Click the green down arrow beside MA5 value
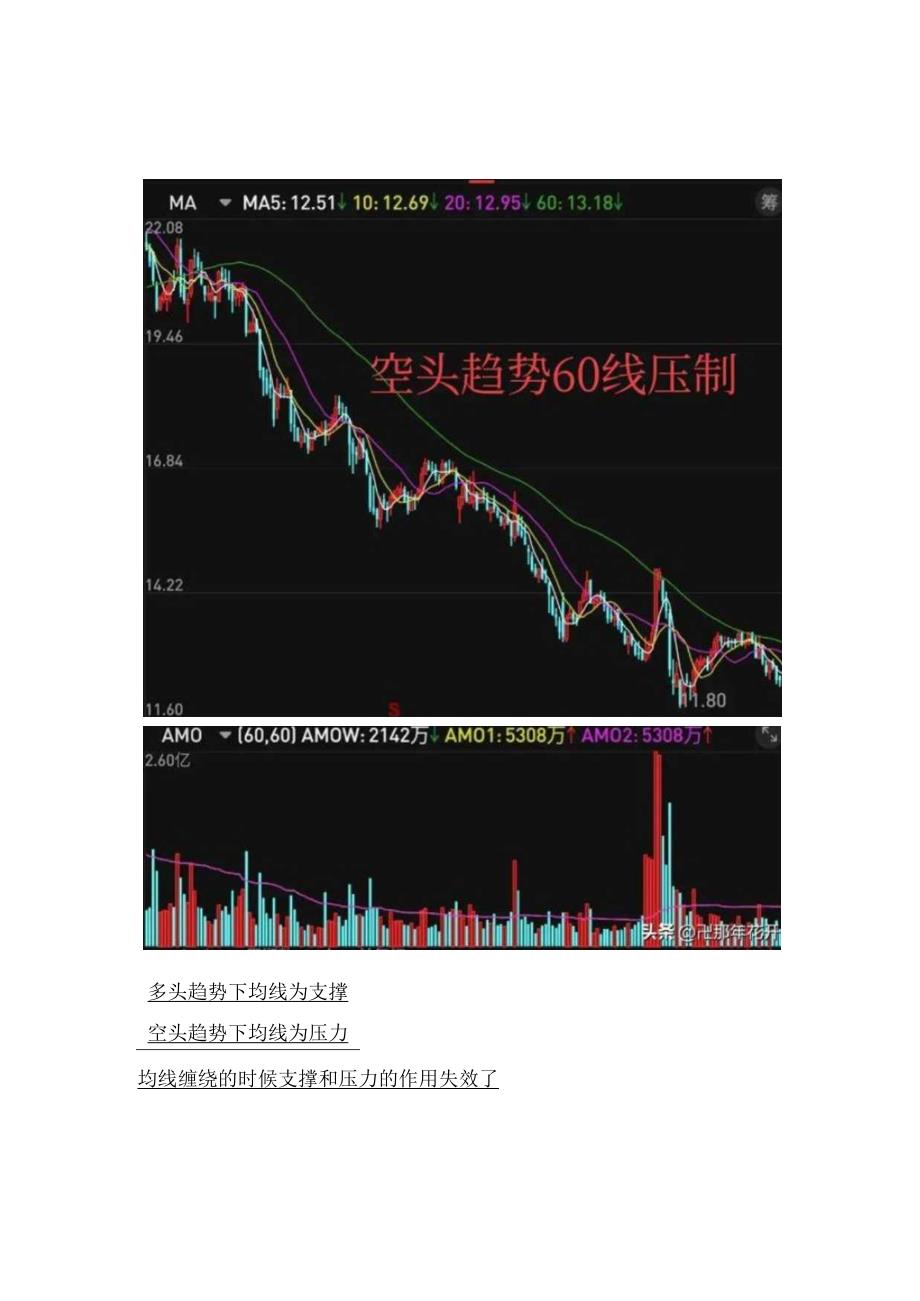The height and width of the screenshot is (1301, 920). pyautogui.click(x=343, y=200)
